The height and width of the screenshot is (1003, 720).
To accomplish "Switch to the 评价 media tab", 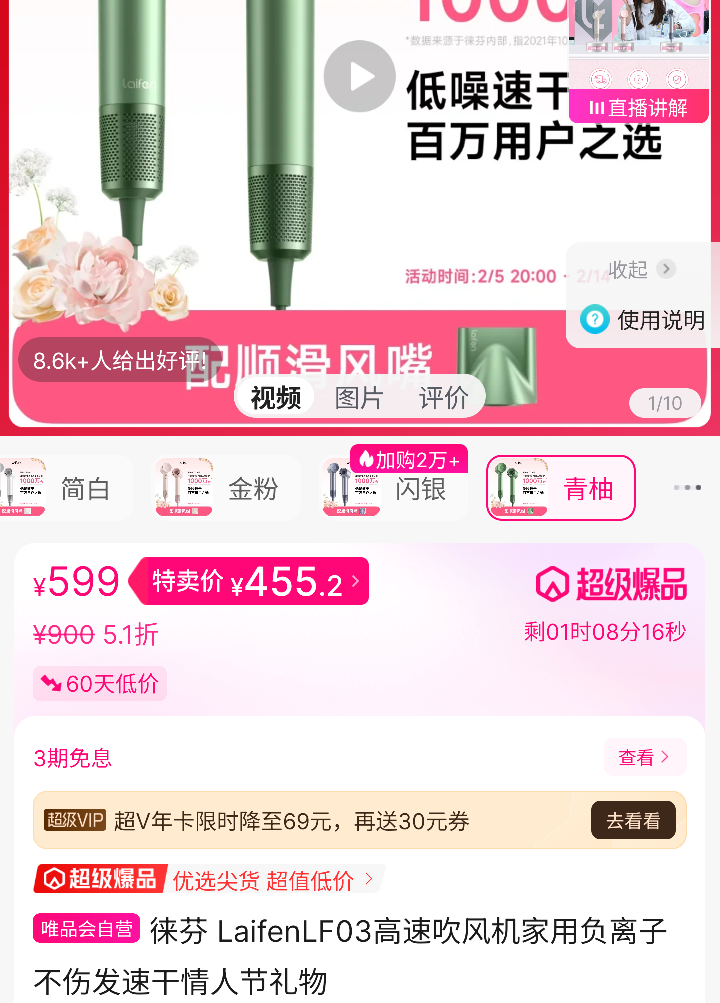I will coord(443,398).
